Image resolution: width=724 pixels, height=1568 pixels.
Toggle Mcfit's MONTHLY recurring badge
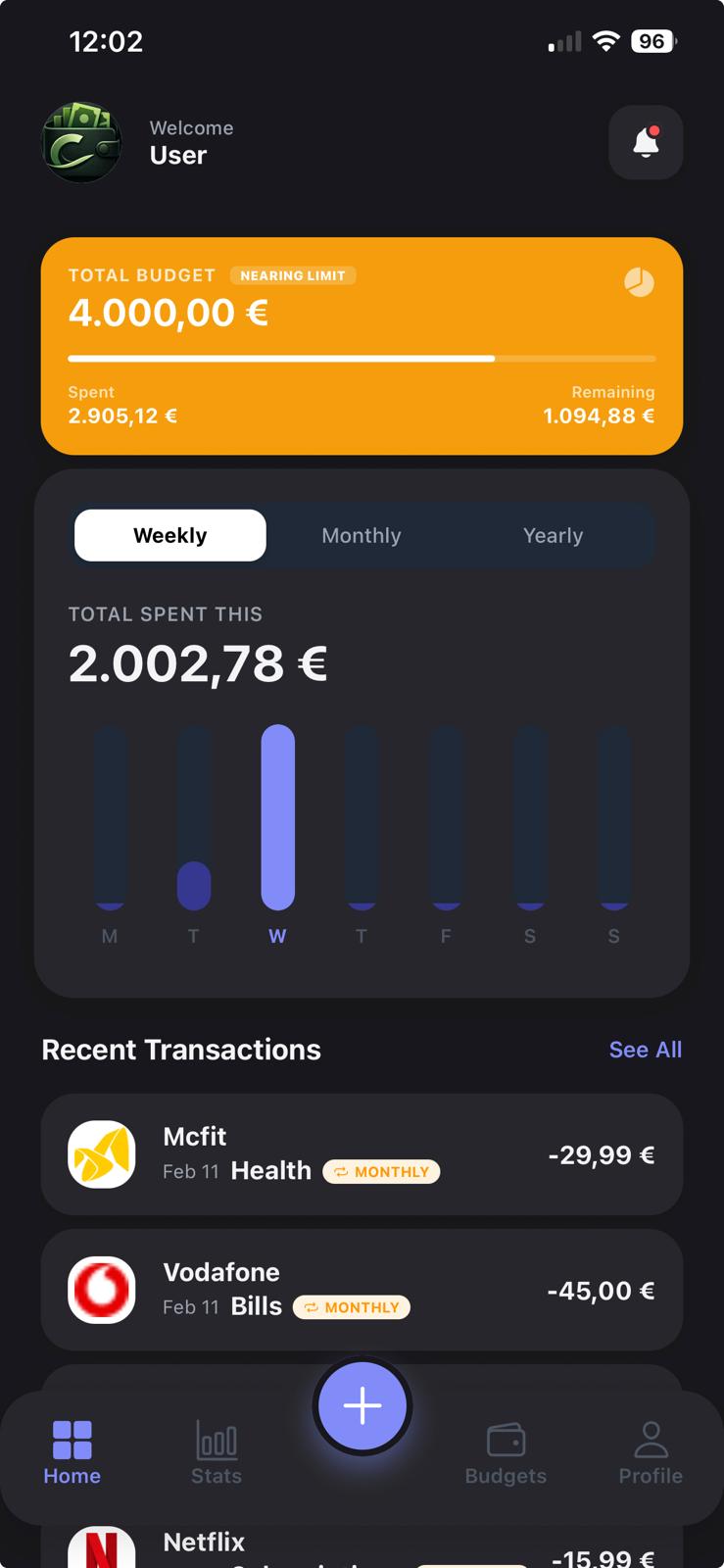381,1171
